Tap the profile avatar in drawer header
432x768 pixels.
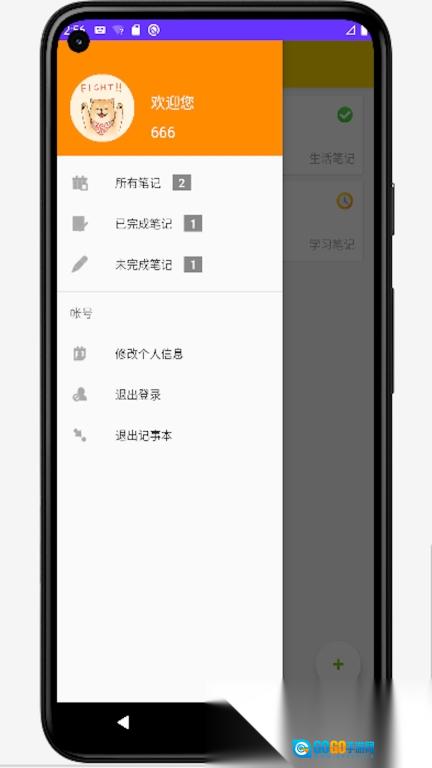[102, 108]
